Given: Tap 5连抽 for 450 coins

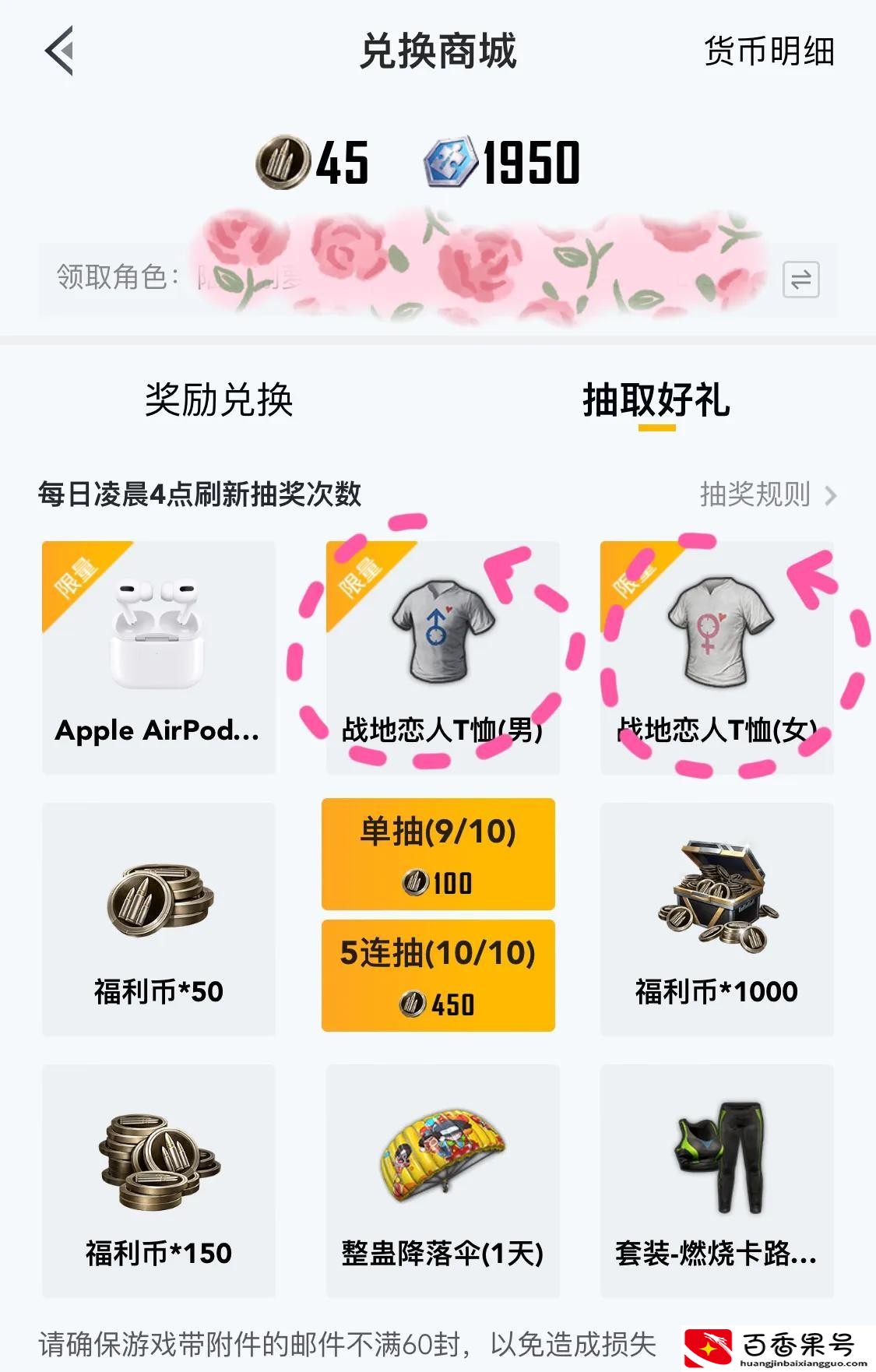Looking at the screenshot, I should tap(438, 976).
